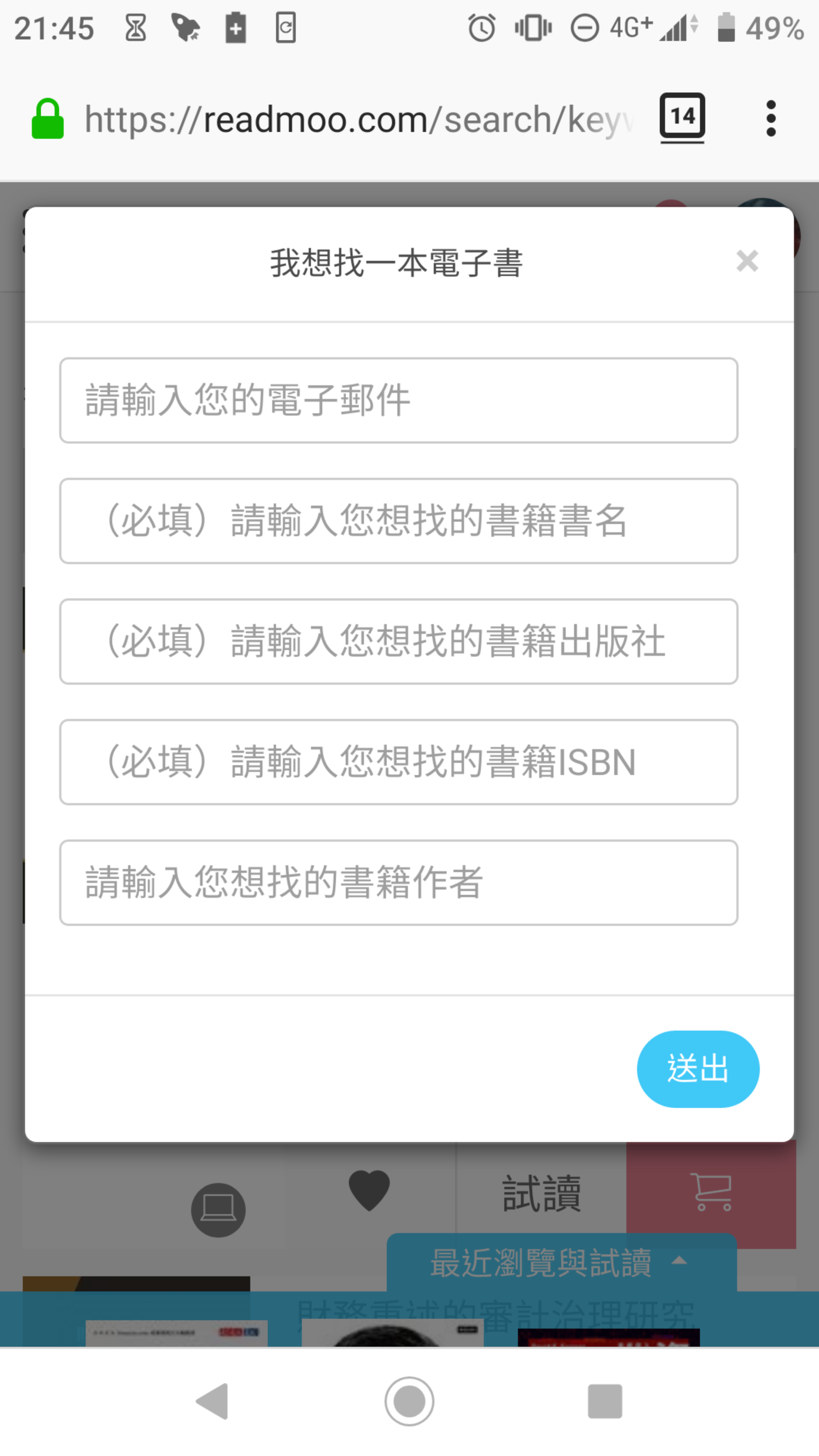Viewport: 819px width, 1456px height.
Task: Open the browser tab switcher showing 14
Action: pyautogui.click(x=682, y=117)
